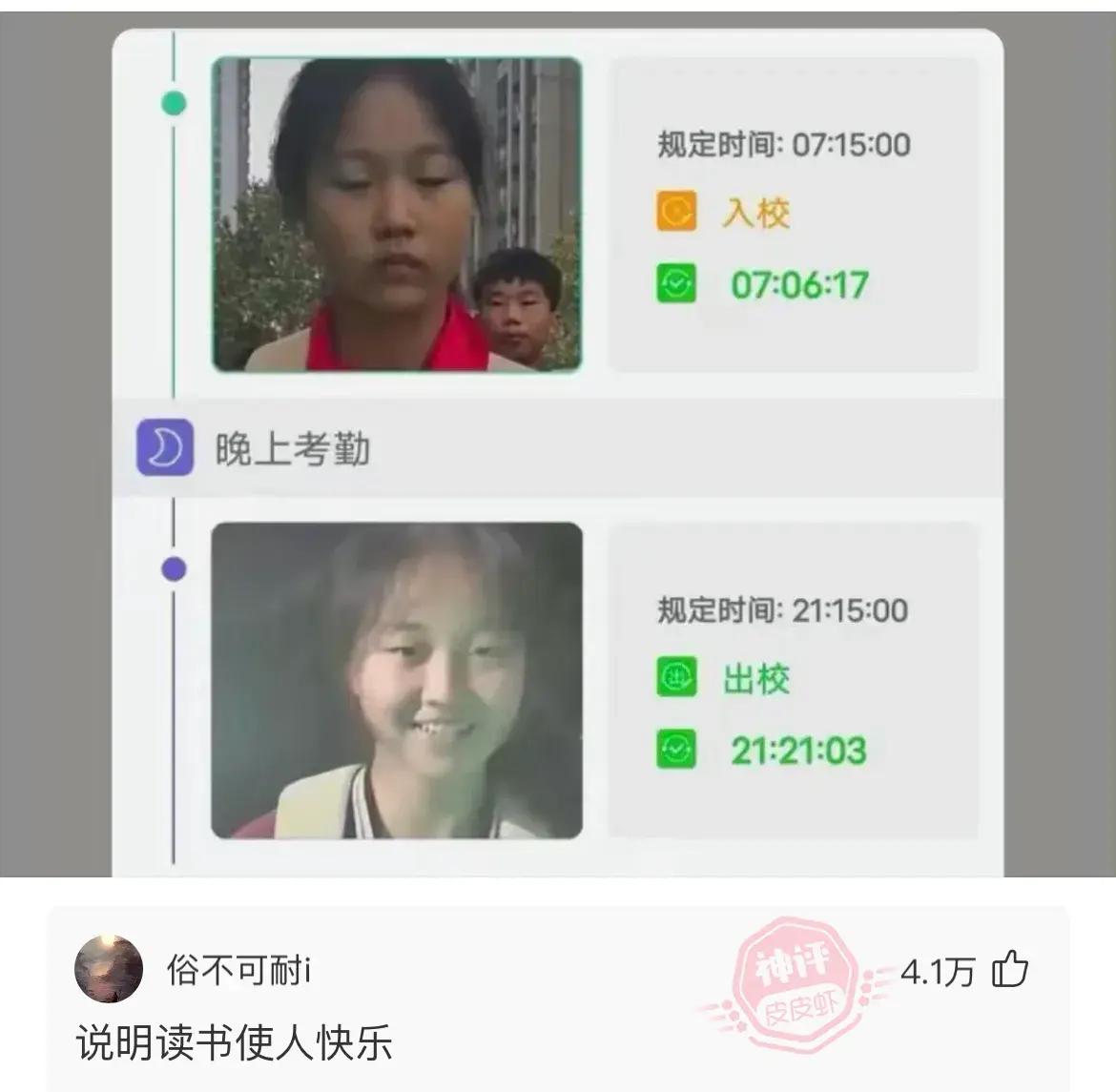This screenshot has width=1116, height=1092.
Task: Like the comment by 俗不可耐i
Action: (1009, 970)
